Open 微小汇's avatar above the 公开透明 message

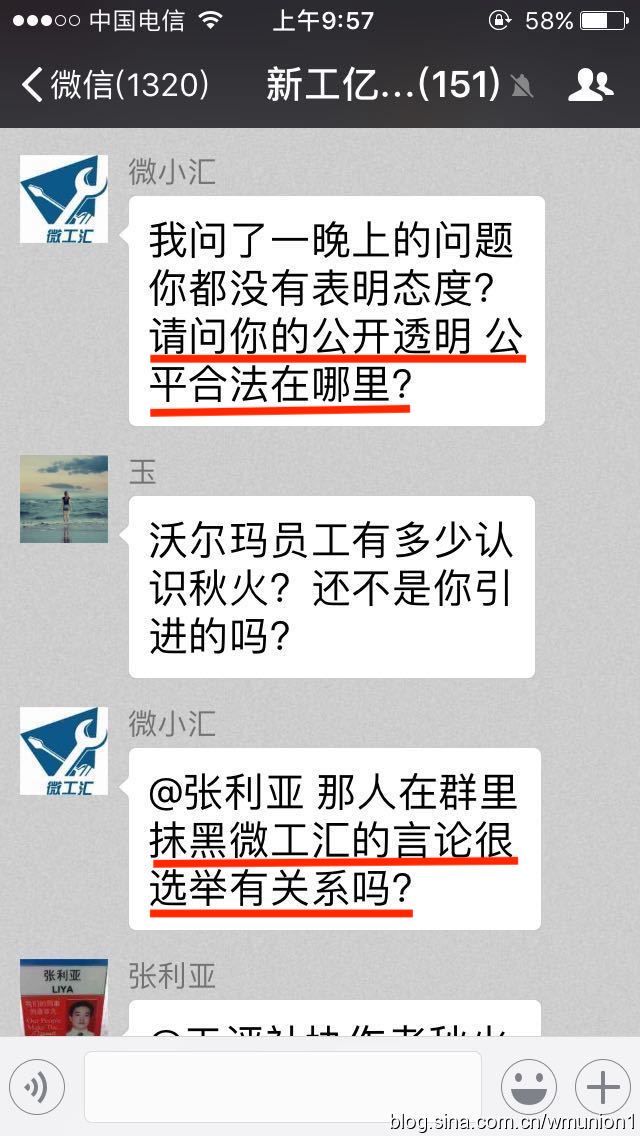coord(64,199)
